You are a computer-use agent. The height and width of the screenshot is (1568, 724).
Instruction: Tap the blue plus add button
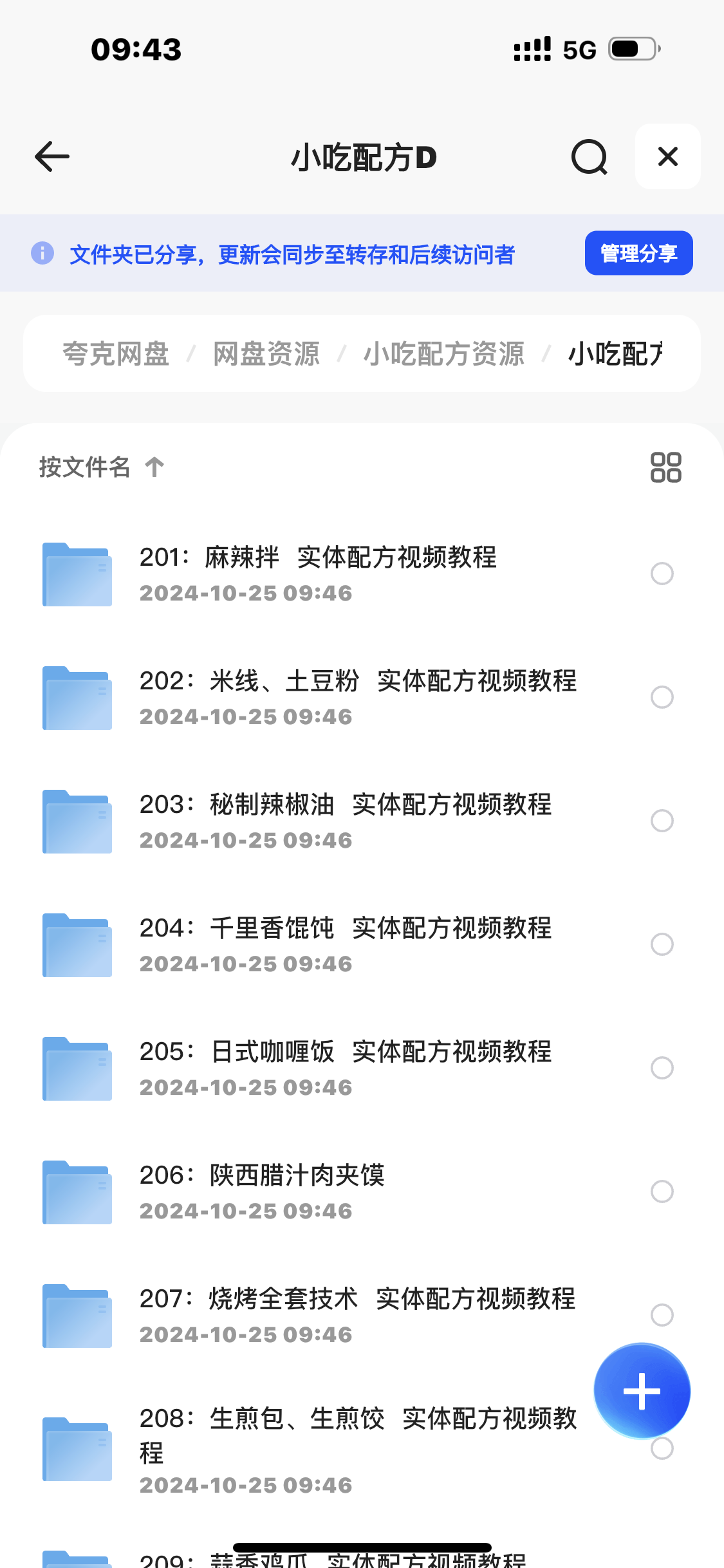pyautogui.click(x=642, y=1391)
